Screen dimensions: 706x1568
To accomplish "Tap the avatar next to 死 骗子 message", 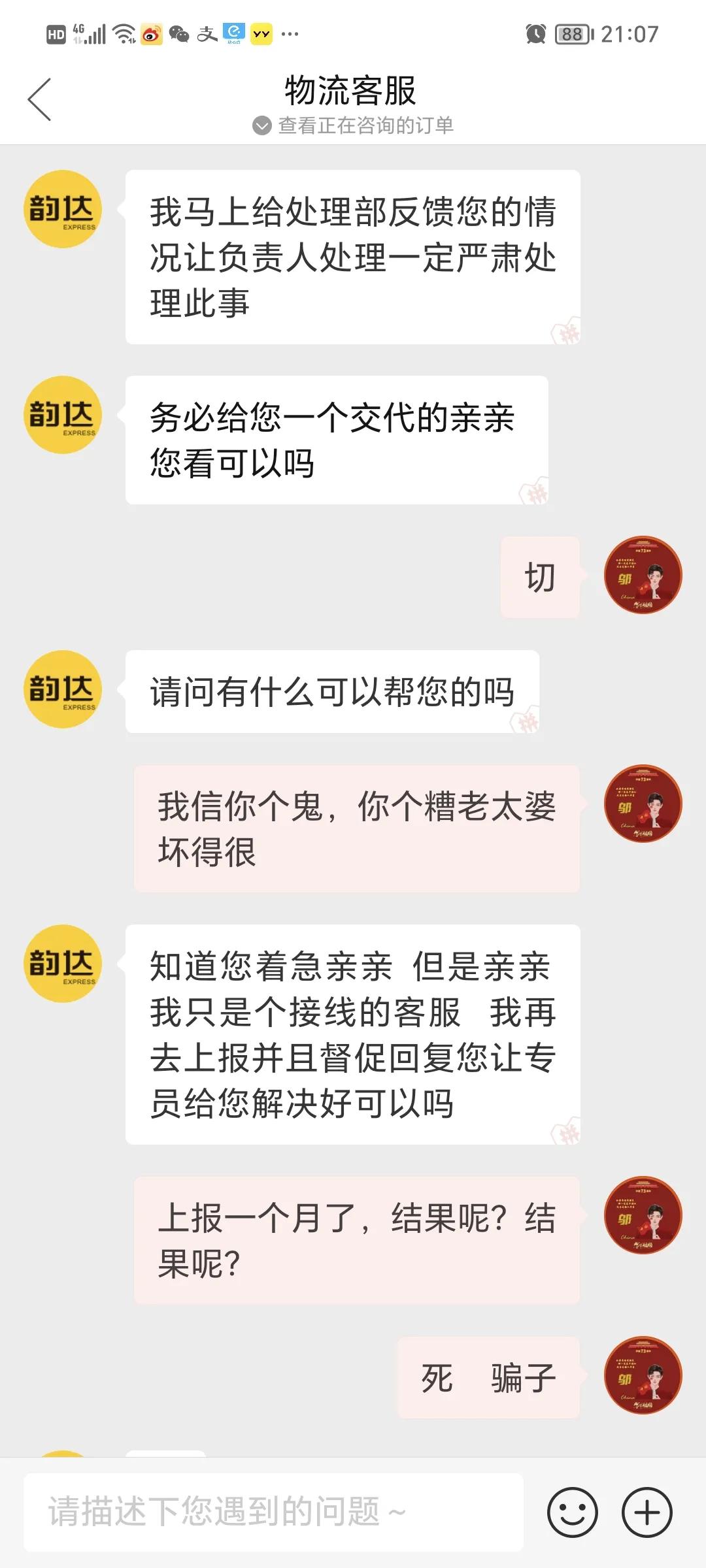I will point(643,1375).
